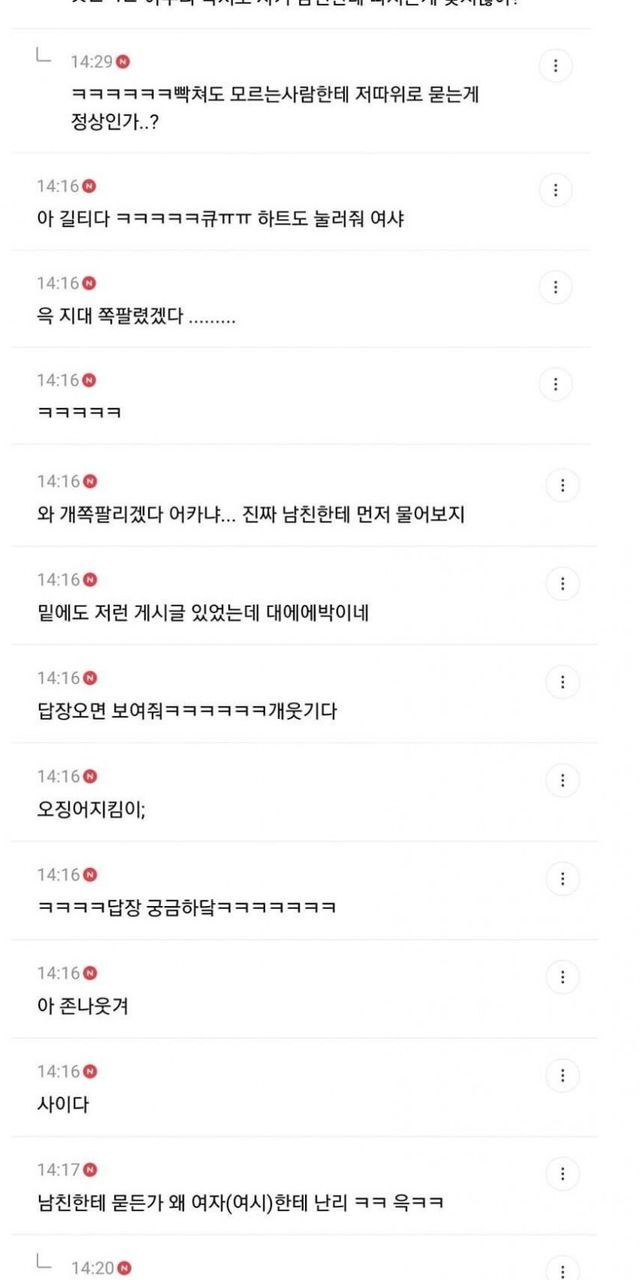Open more options on '윽 지대 쪽팔렸겠다' comment

pyautogui.click(x=555, y=288)
